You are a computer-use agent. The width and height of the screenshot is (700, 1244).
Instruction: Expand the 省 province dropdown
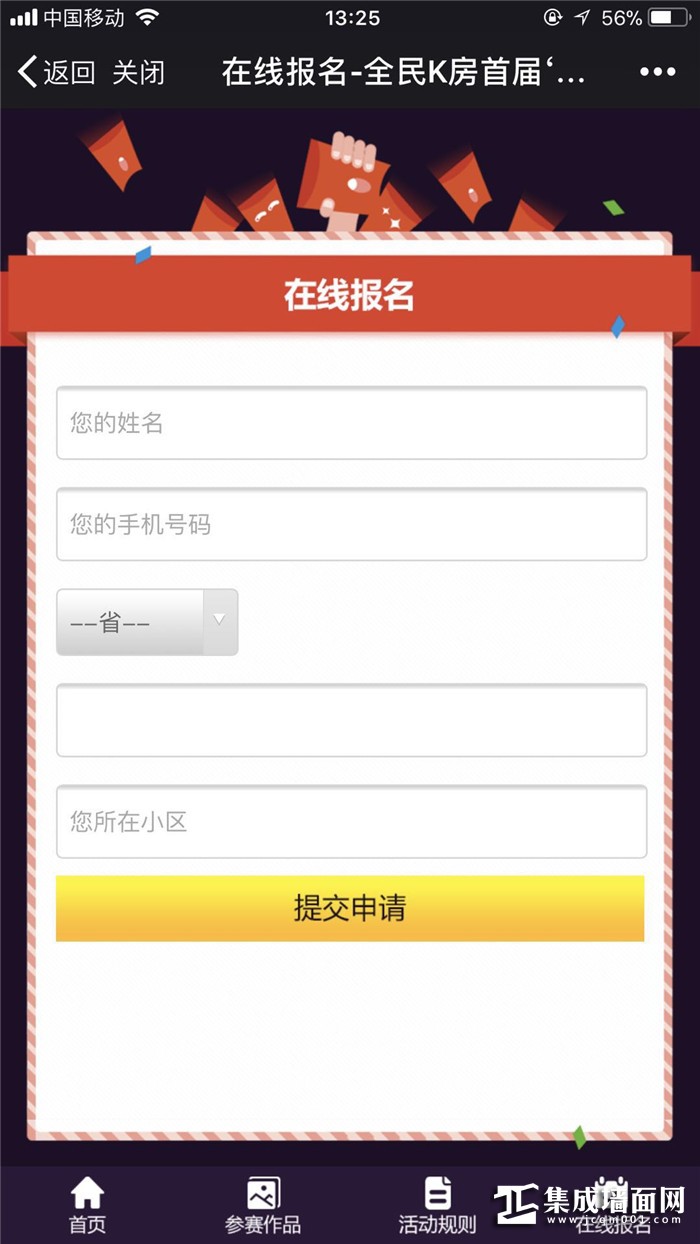pyautogui.click(x=147, y=622)
